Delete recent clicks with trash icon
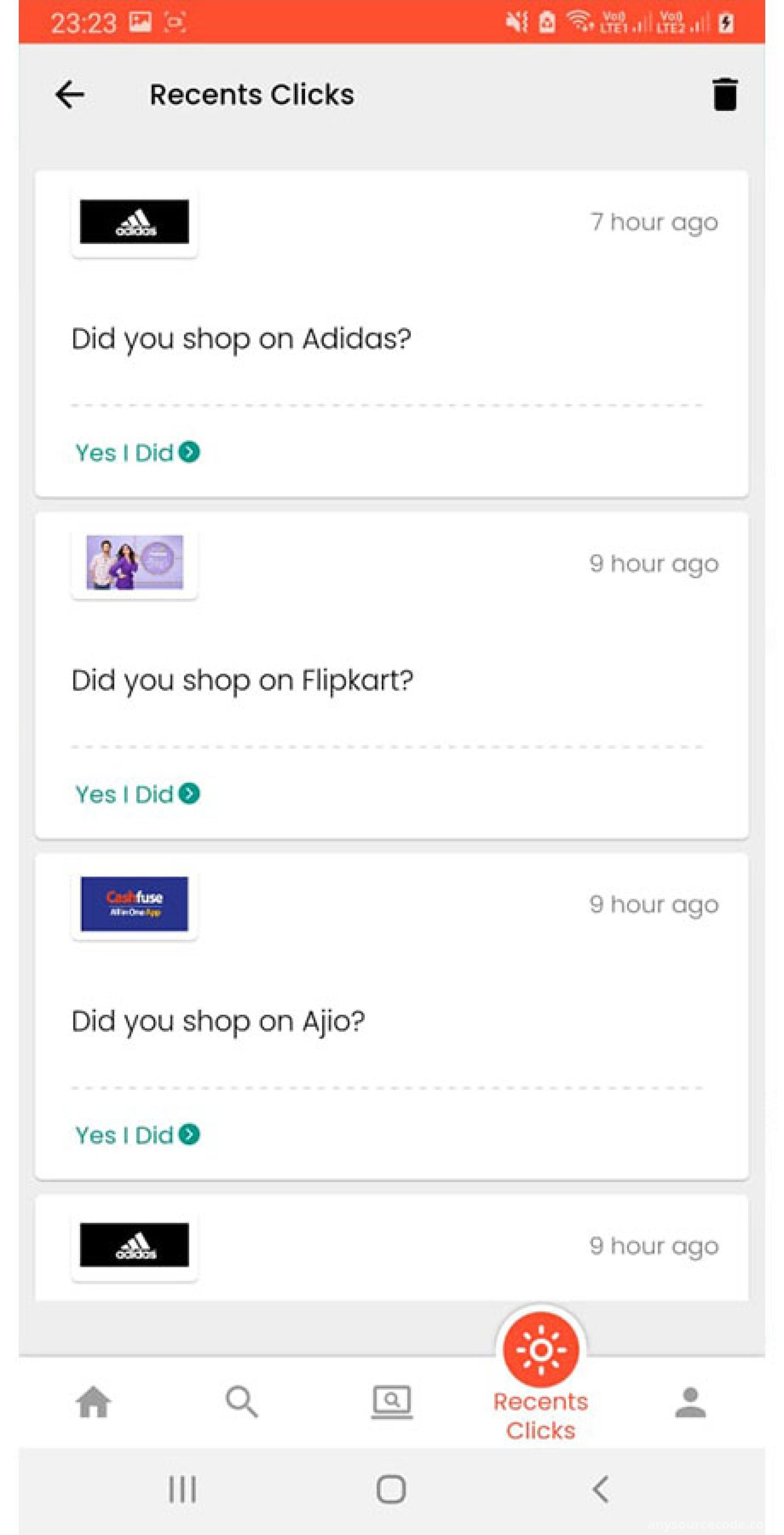Image resolution: width=784 pixels, height=1535 pixels. click(725, 94)
